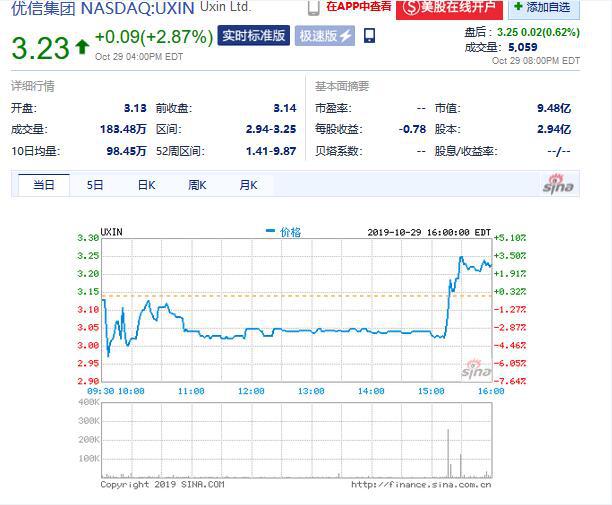The width and height of the screenshot is (612, 505).
Task: Select the 实时标准版 quote mode
Action: pyautogui.click(x=254, y=36)
